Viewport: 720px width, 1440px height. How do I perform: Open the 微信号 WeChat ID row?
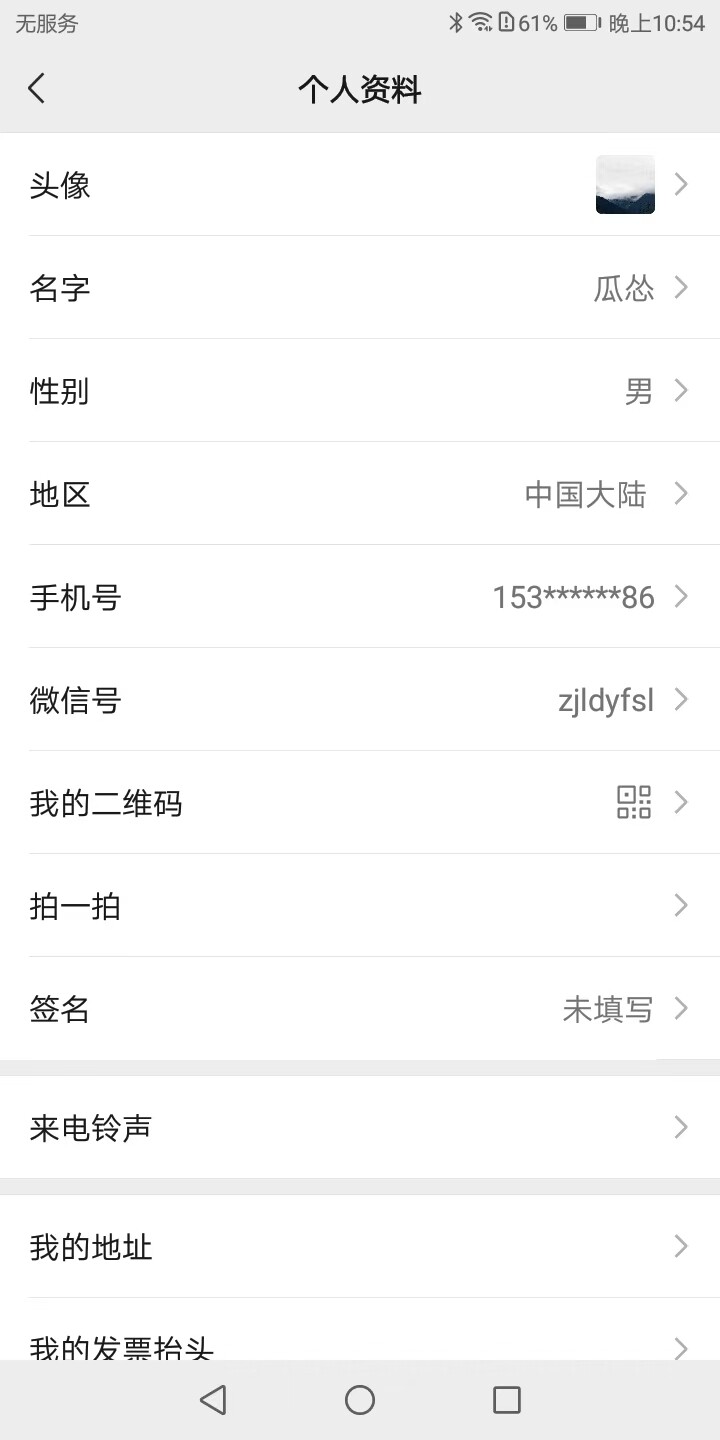[360, 700]
